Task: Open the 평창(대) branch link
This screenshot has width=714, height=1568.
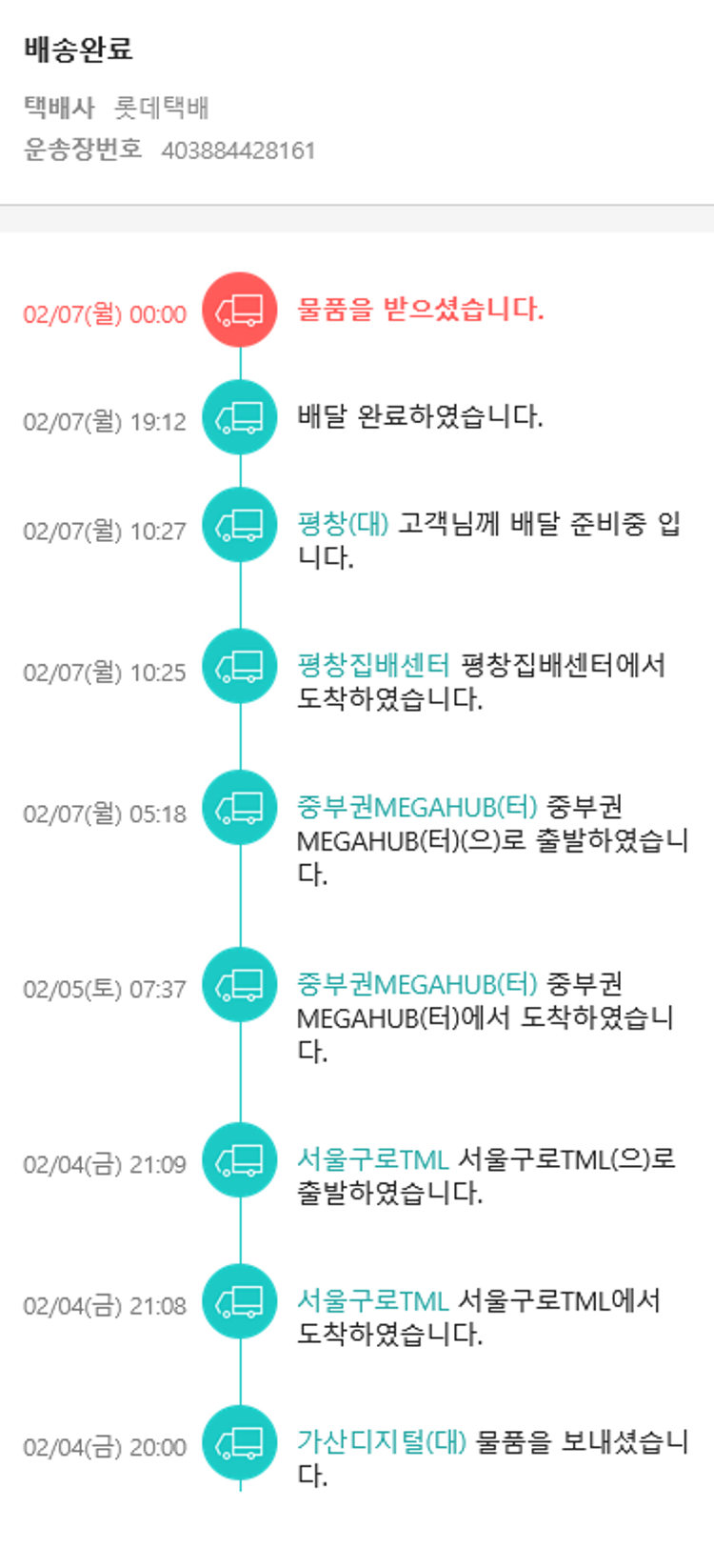Action: (x=343, y=523)
